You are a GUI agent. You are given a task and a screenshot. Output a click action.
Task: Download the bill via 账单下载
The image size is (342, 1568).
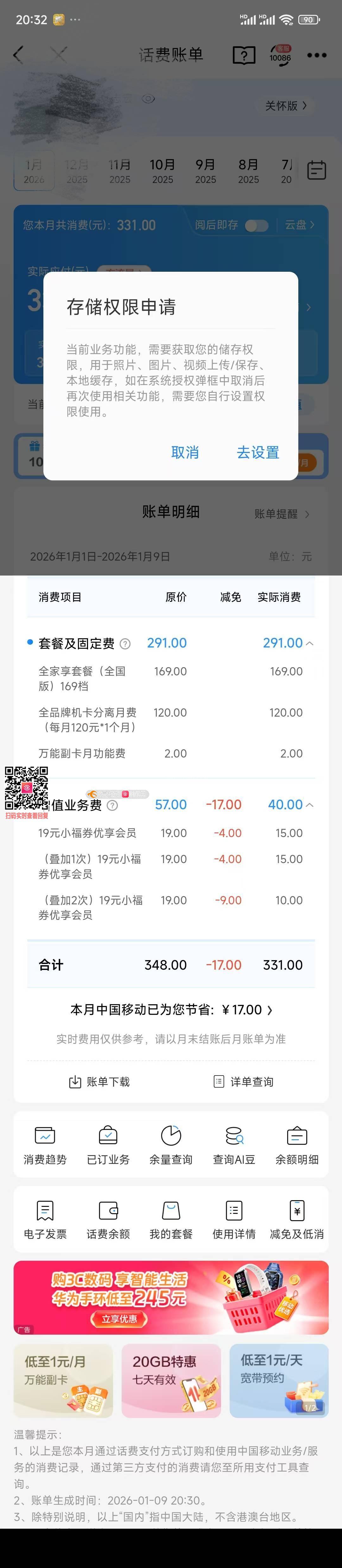[x=99, y=1082]
